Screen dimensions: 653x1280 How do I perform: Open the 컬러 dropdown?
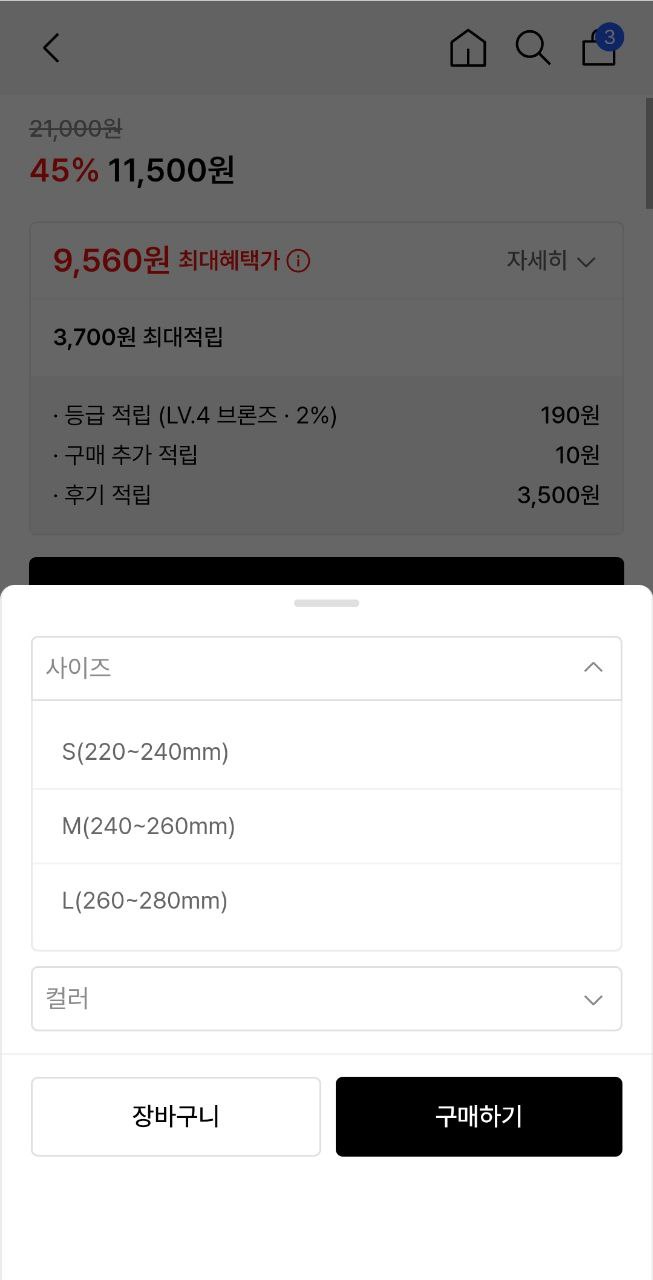tap(326, 998)
